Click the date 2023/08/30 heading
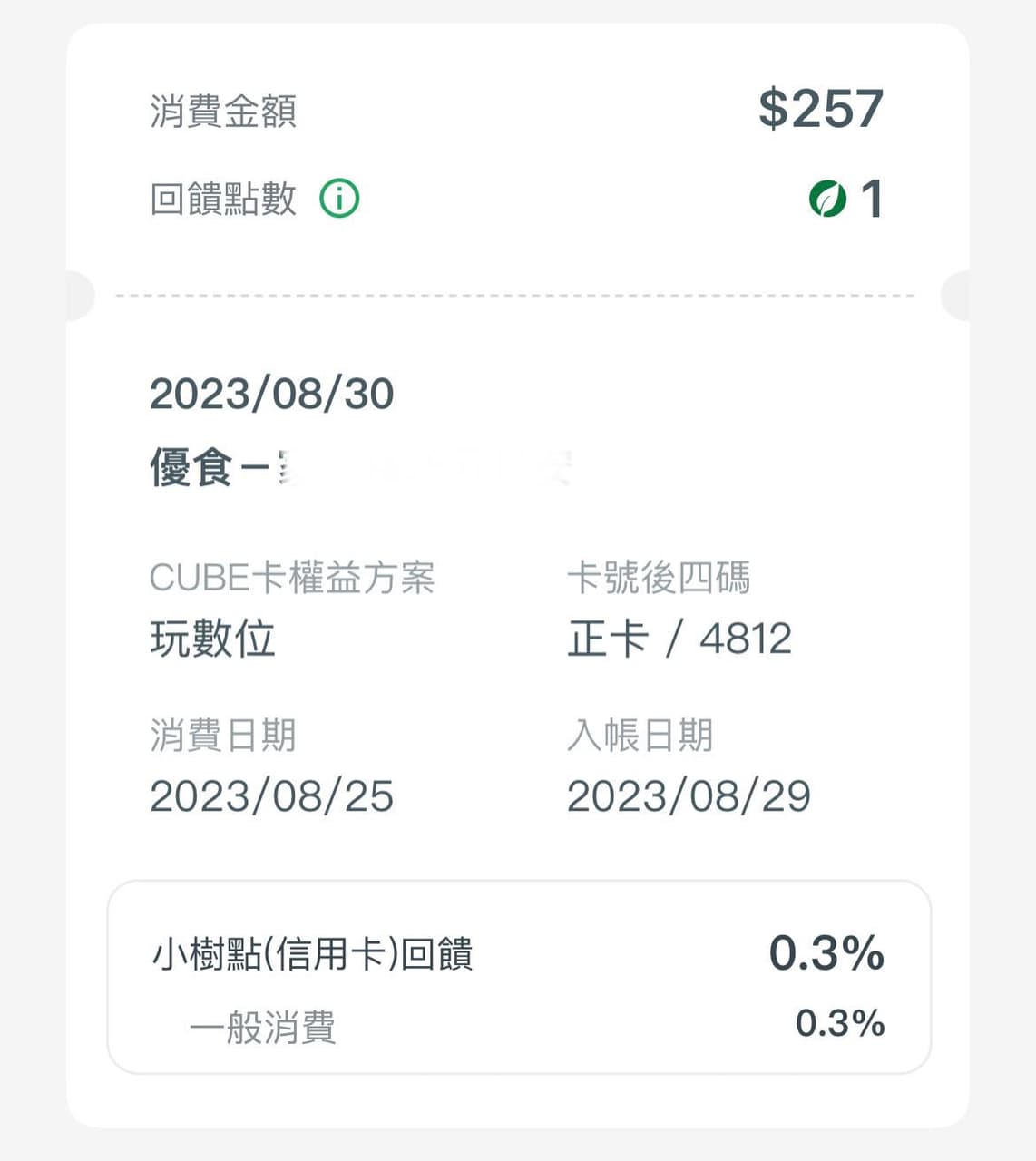Viewport: 1036px width, 1161px height. pyautogui.click(x=272, y=394)
